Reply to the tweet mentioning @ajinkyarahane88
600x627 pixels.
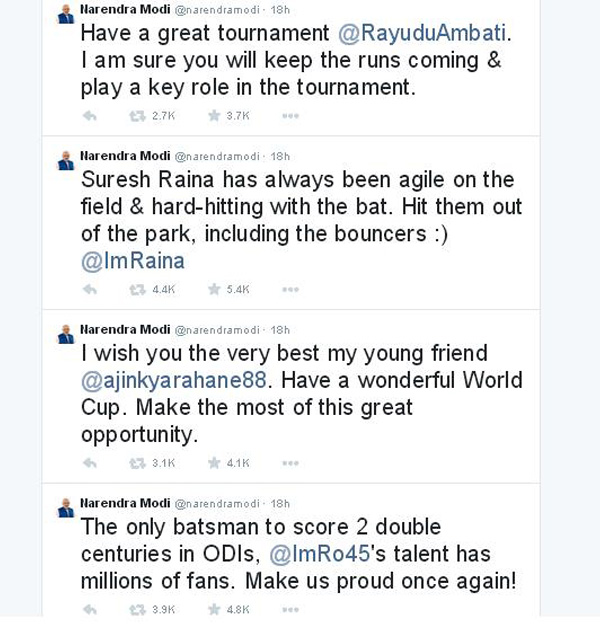(x=89, y=463)
